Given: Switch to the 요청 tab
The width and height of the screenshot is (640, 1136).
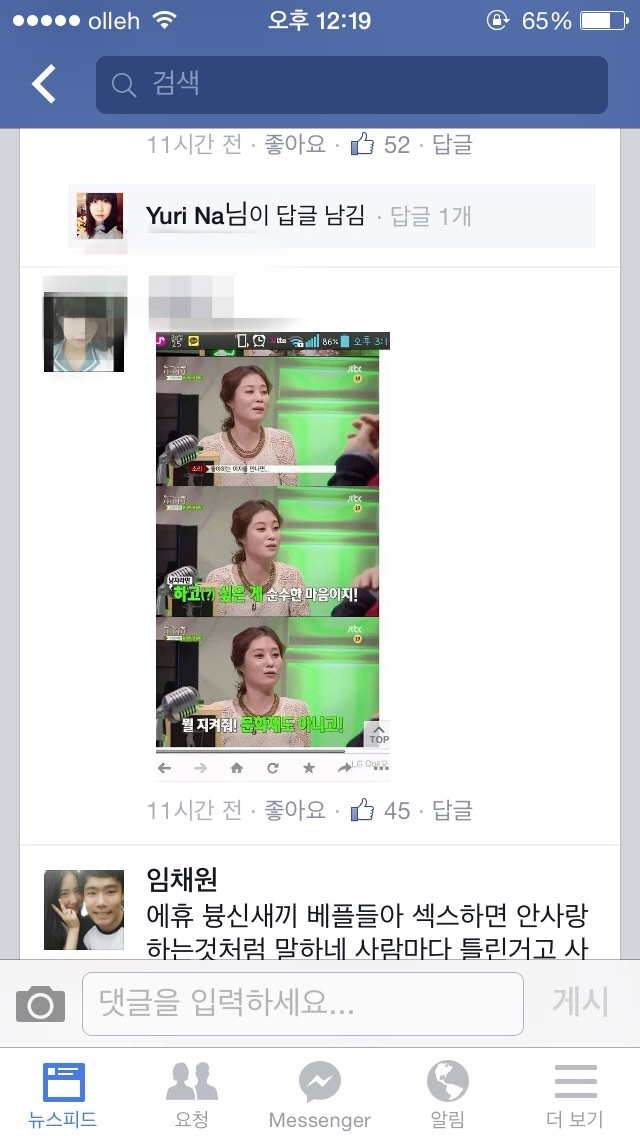Looking at the screenshot, I should [x=191, y=1094].
